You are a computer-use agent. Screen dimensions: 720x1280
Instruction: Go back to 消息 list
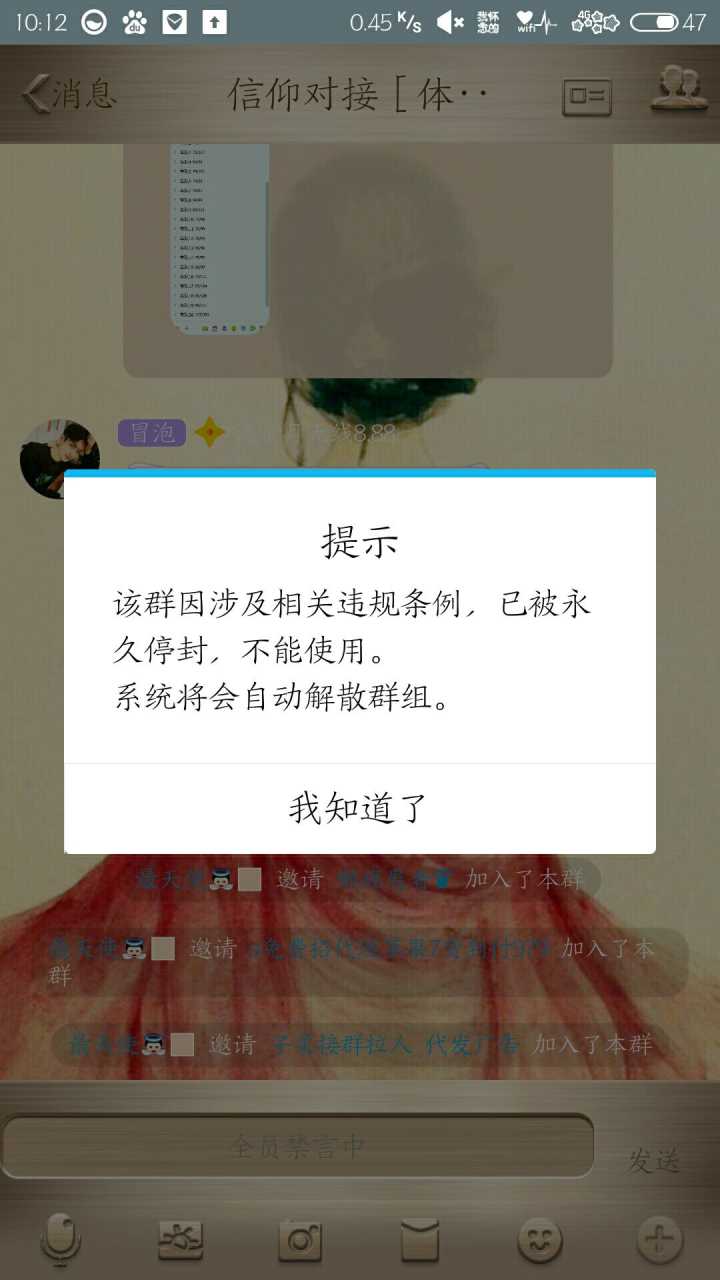click(70, 95)
